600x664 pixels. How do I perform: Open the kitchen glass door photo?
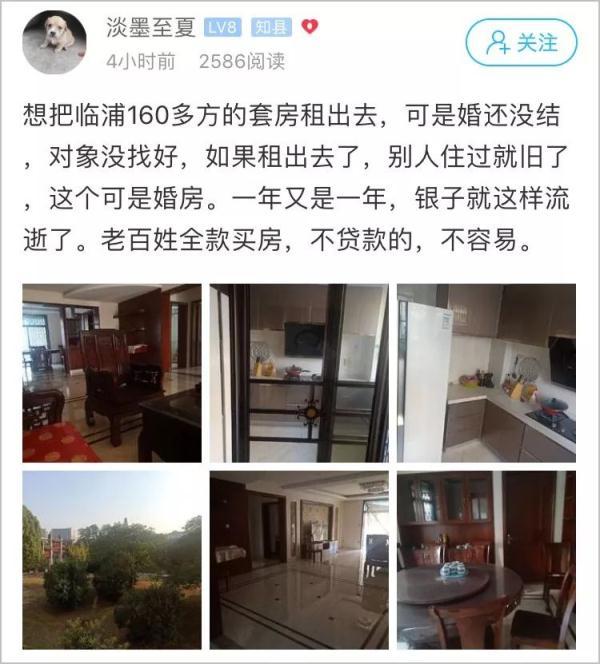click(x=299, y=373)
